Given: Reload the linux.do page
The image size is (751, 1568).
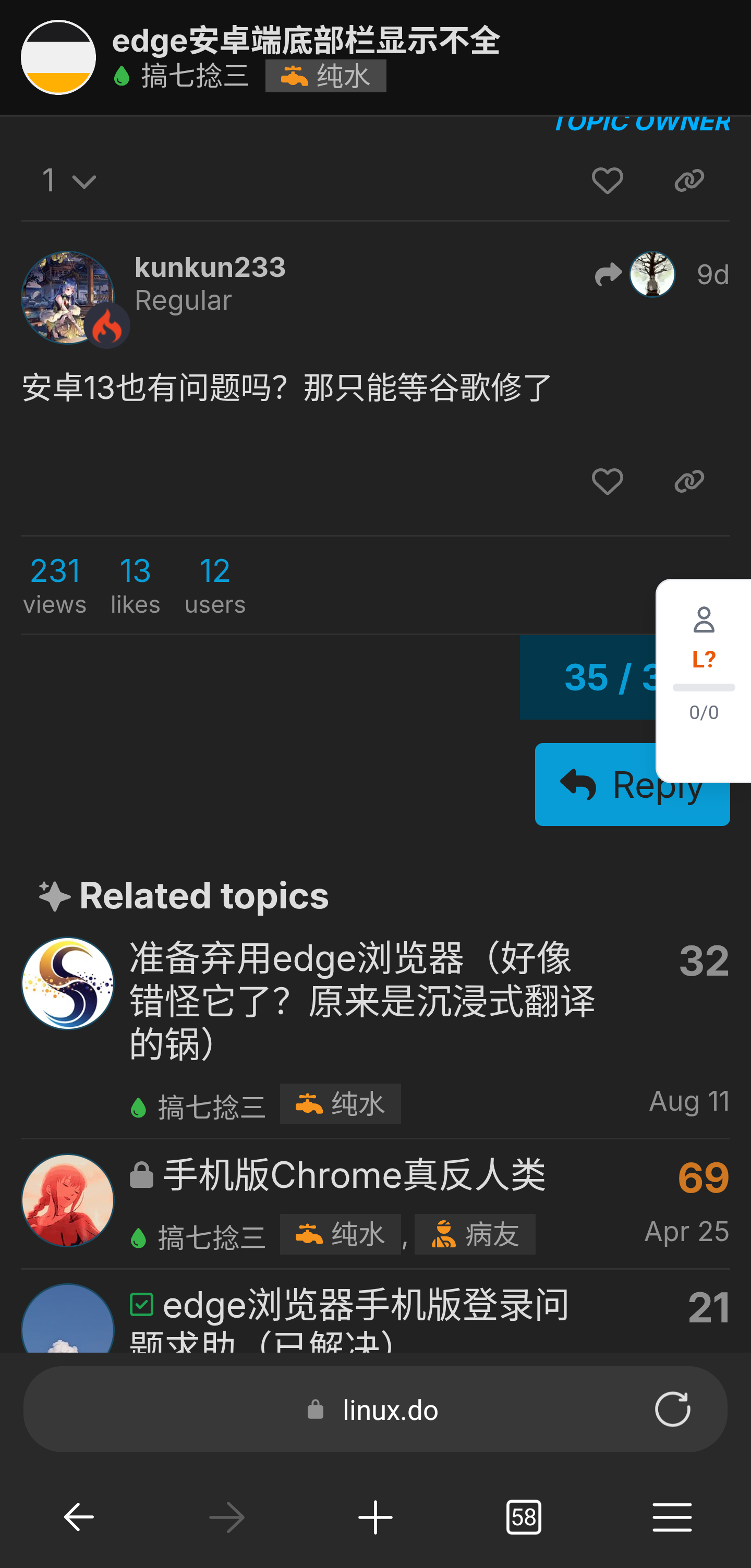Looking at the screenshot, I should tap(672, 1409).
